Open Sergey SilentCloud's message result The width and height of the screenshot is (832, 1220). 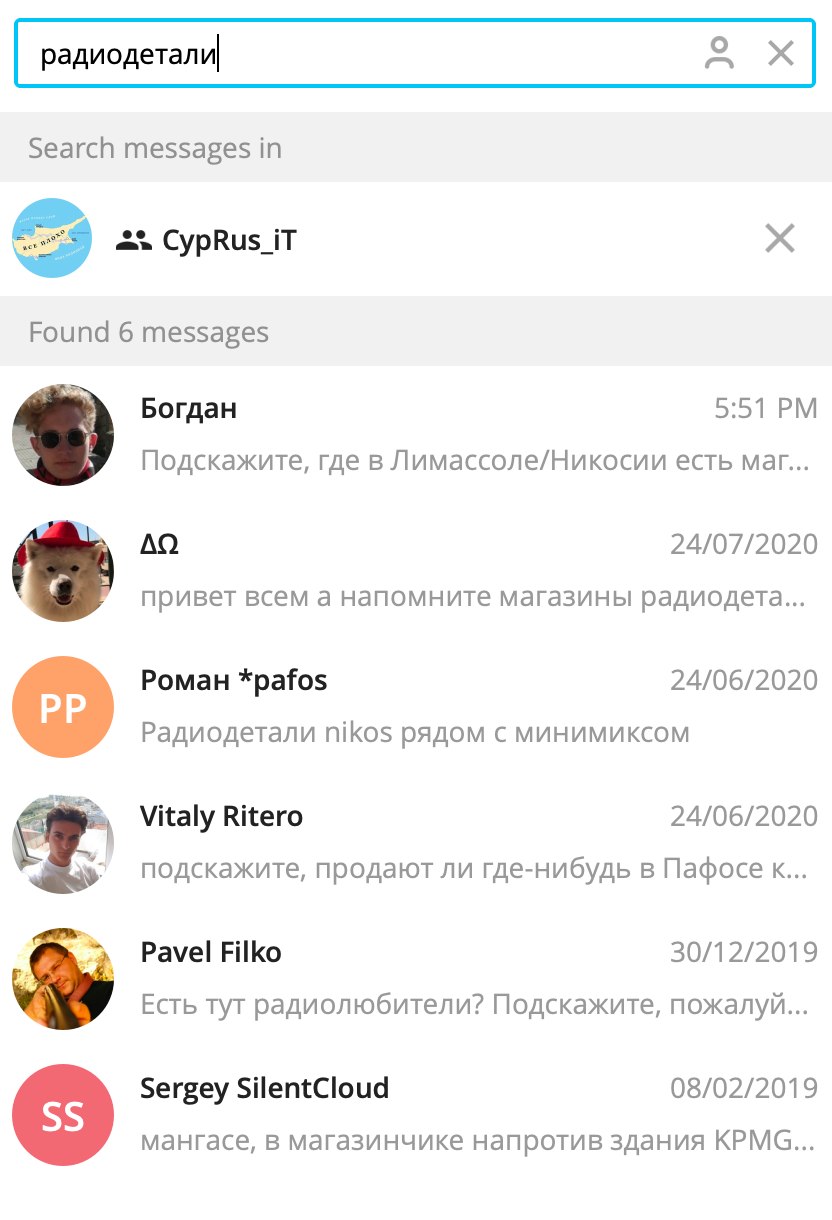(416, 1115)
